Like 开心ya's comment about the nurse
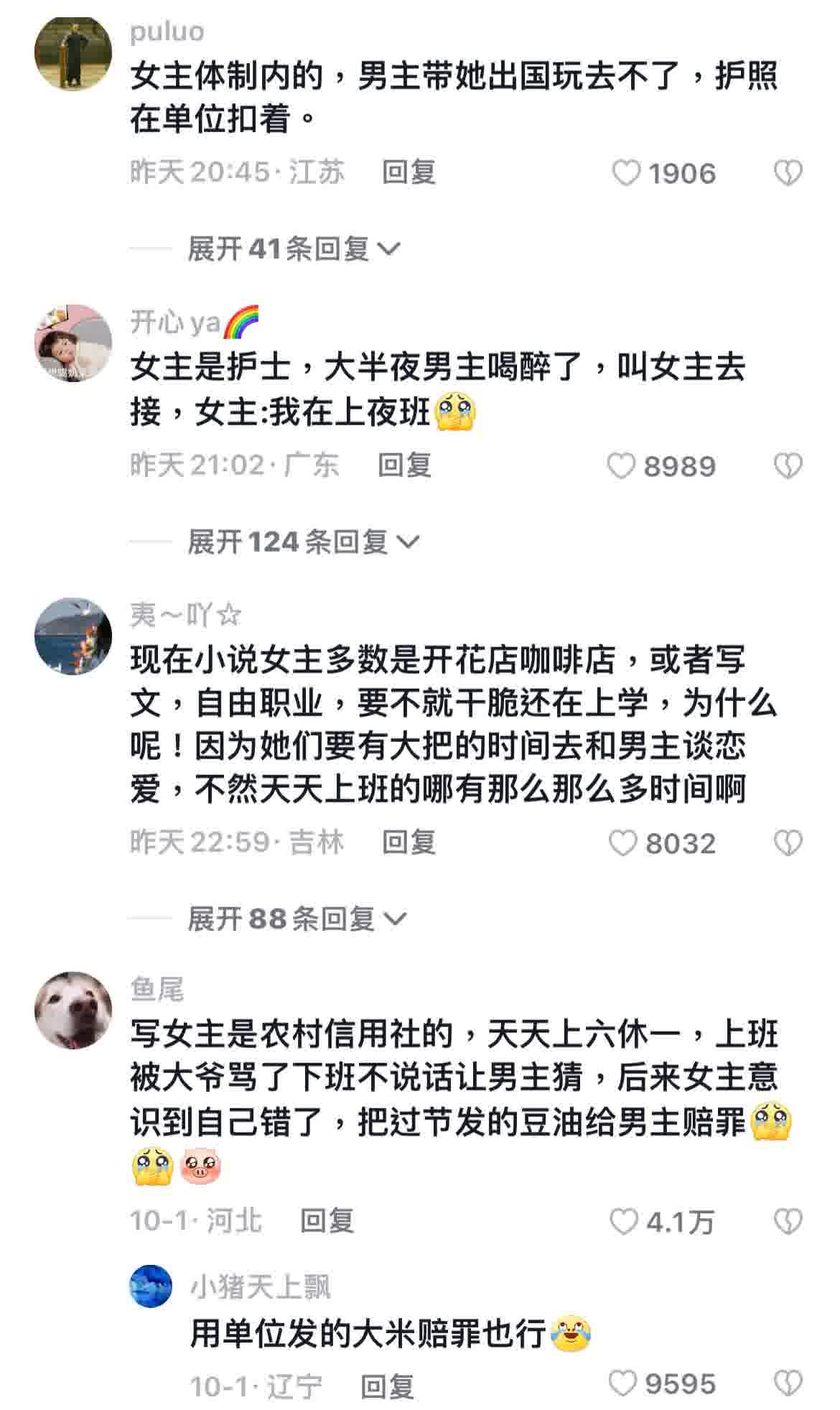Image resolution: width=840 pixels, height=1410 pixels. click(622, 466)
